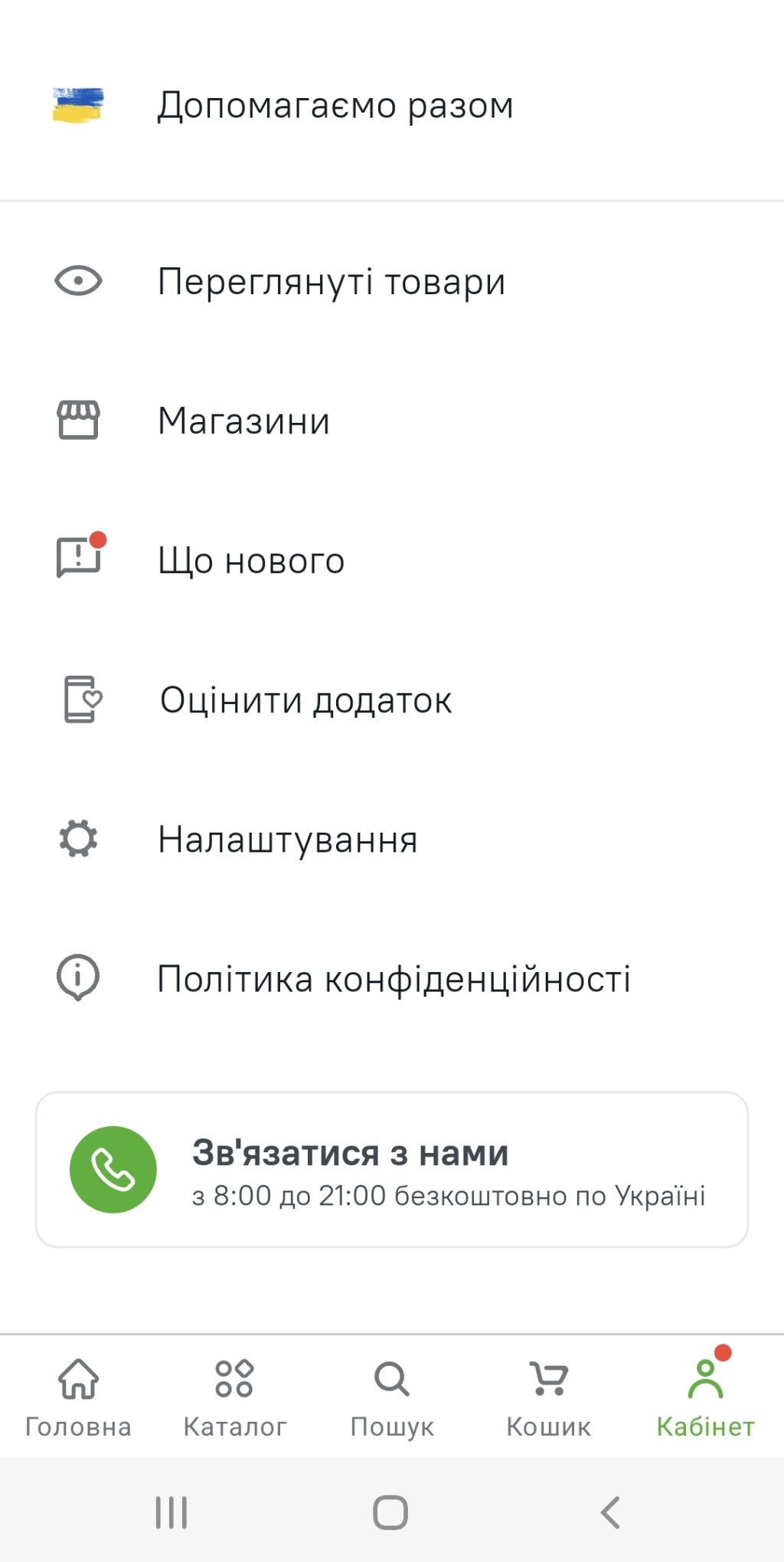Tap the system back button

(x=610, y=1512)
